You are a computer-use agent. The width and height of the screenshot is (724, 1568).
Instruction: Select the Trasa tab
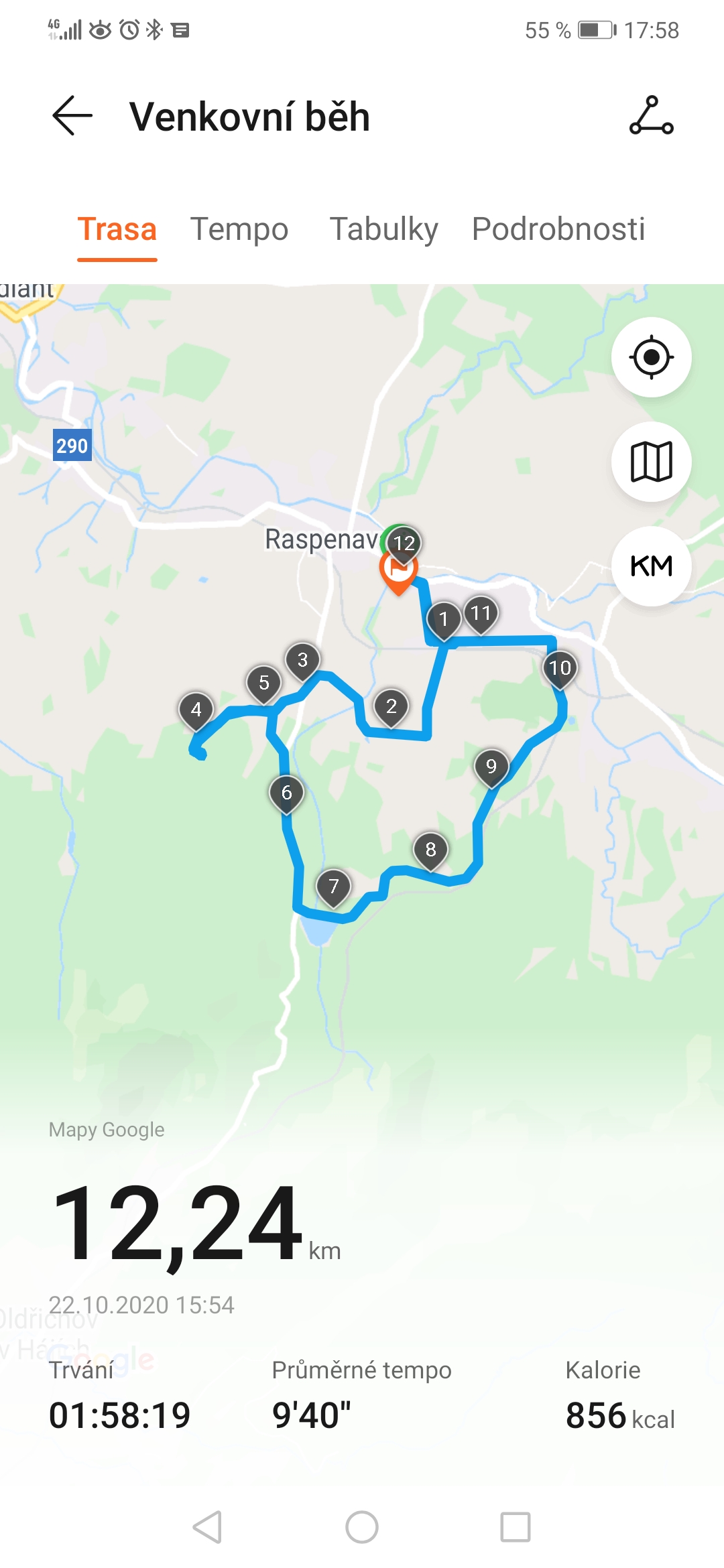click(117, 229)
